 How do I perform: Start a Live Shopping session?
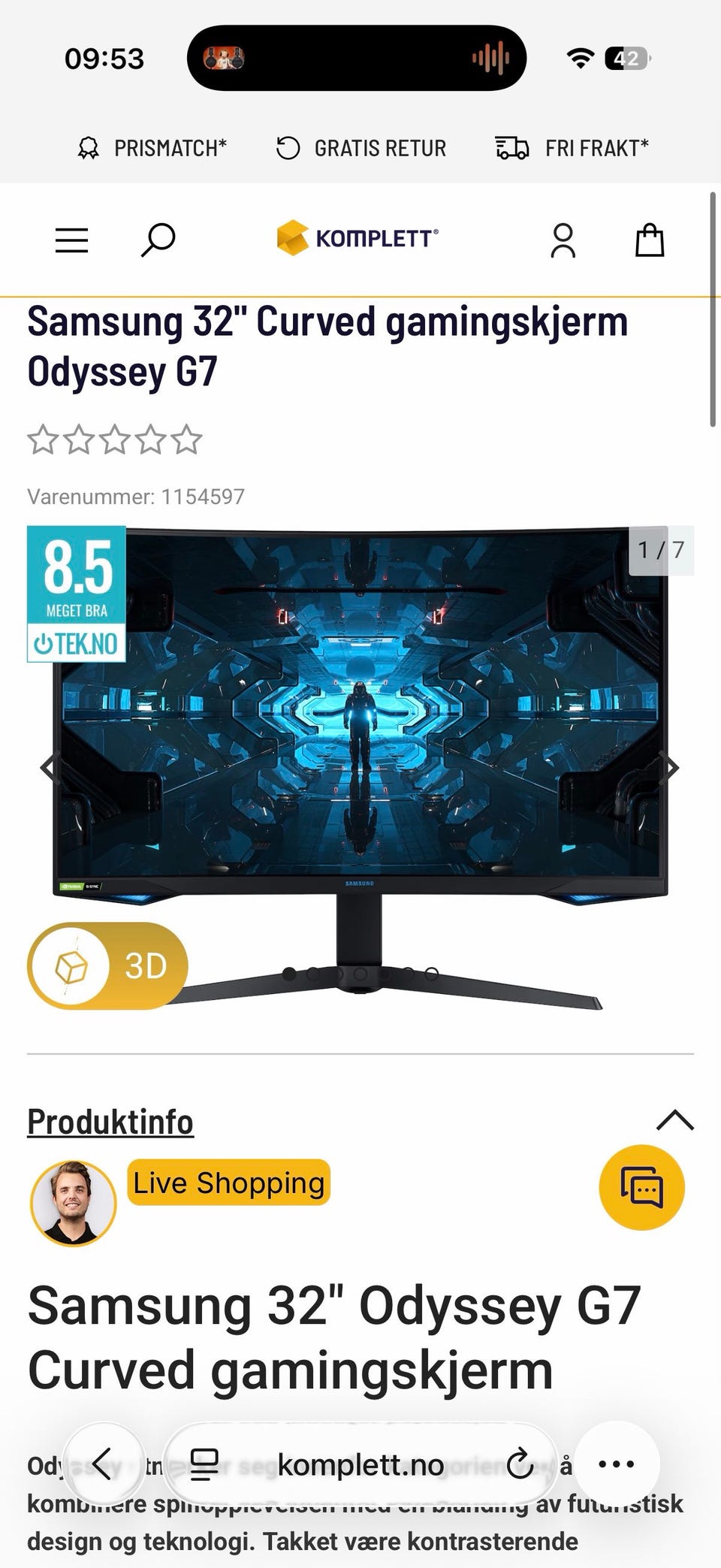click(228, 1183)
